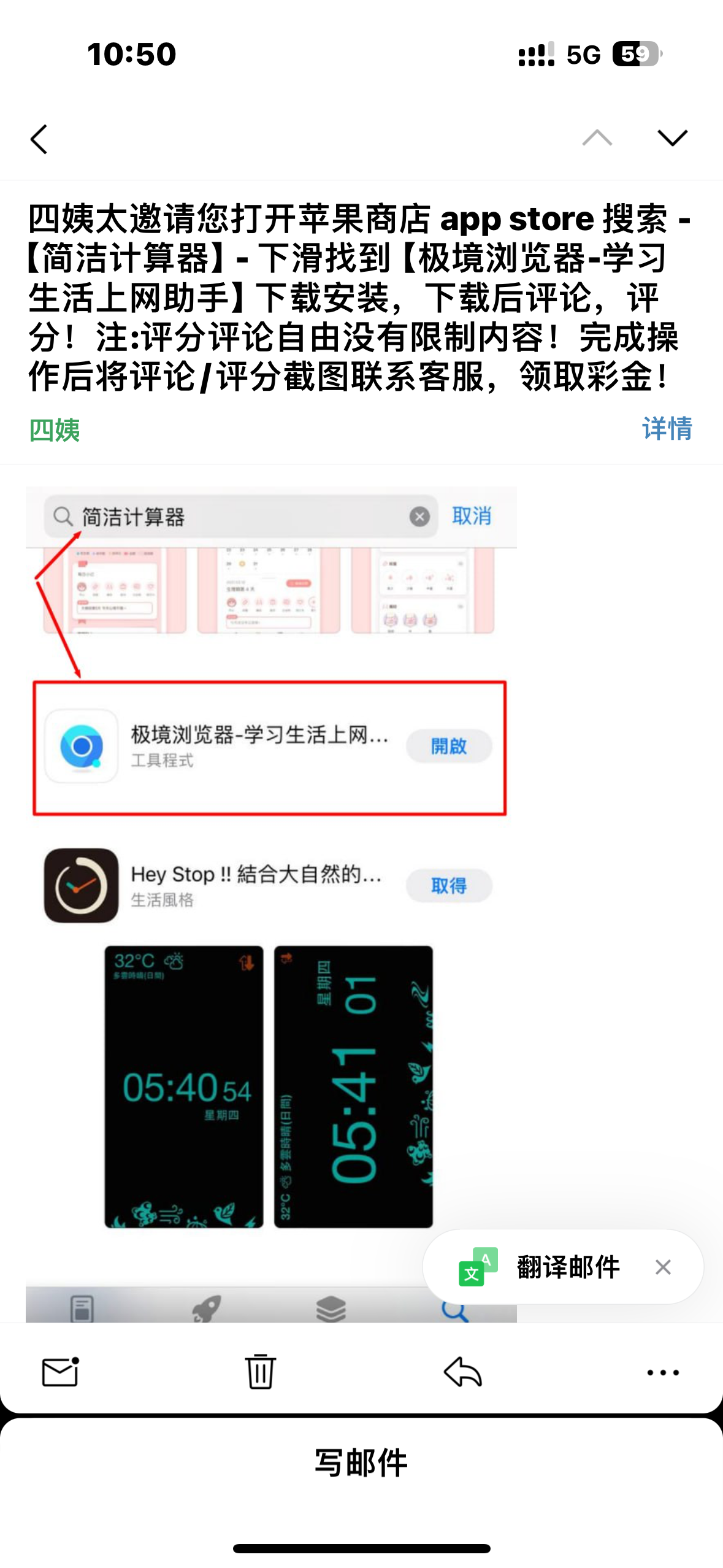Jump to the next email with down arrow
This screenshot has width=723, height=1568.
click(672, 138)
